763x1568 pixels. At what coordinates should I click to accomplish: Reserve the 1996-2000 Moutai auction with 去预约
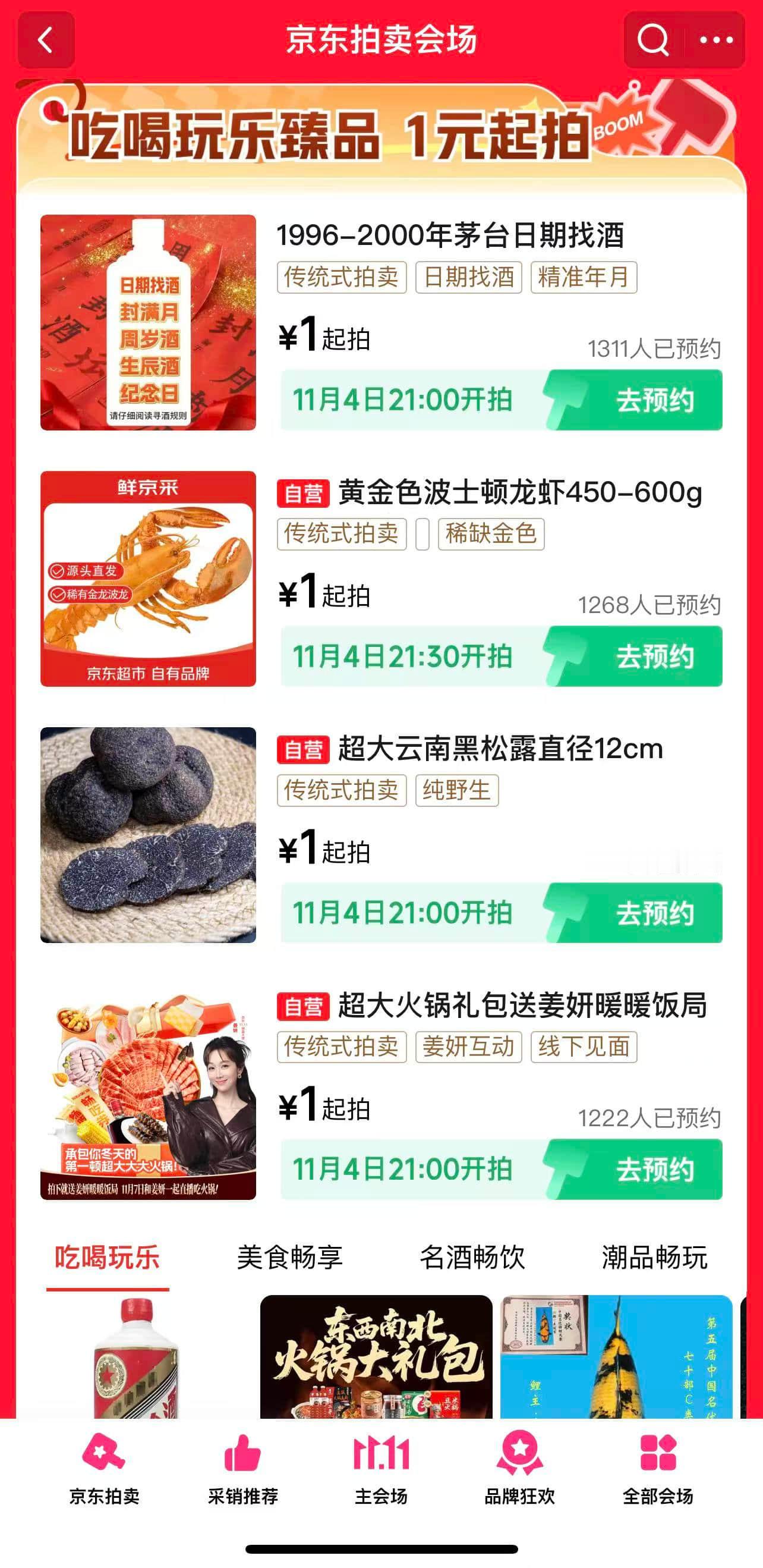coord(654,401)
